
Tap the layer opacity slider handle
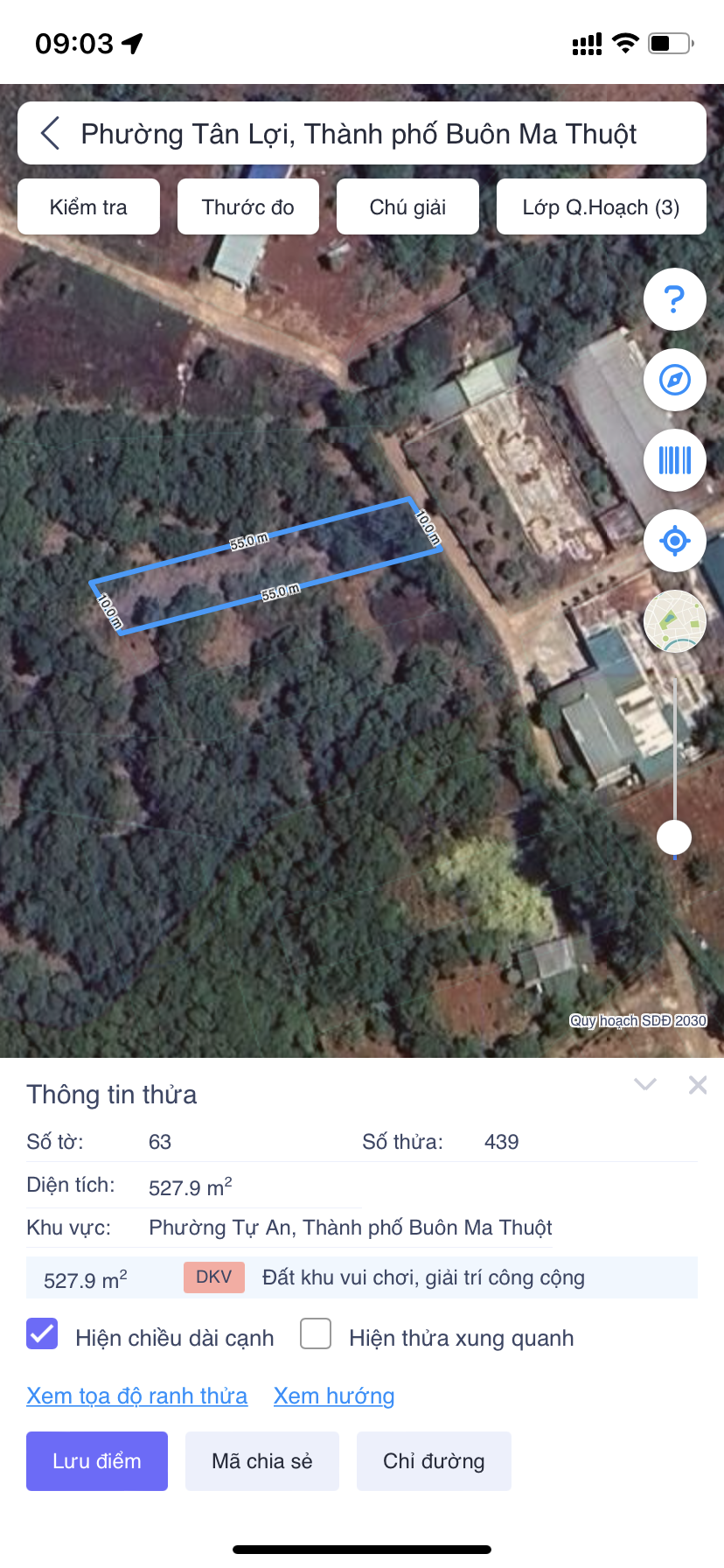point(674,837)
